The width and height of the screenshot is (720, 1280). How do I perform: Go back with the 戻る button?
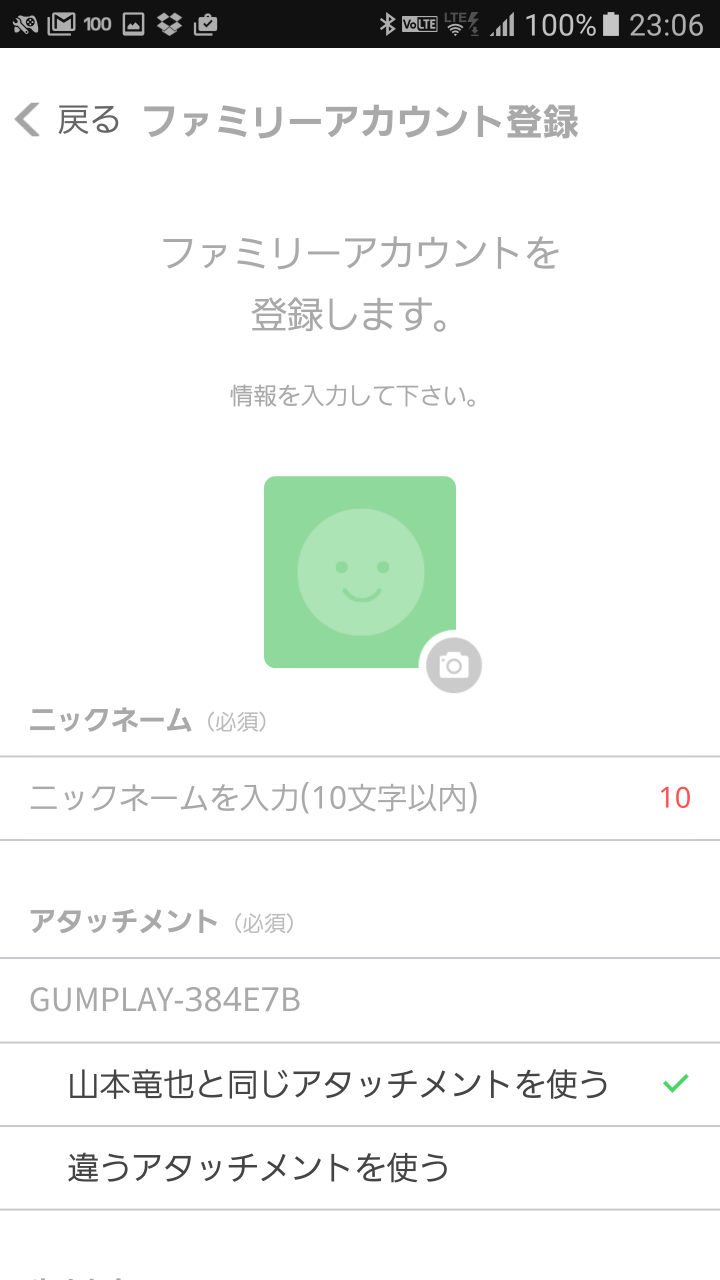[x=66, y=121]
